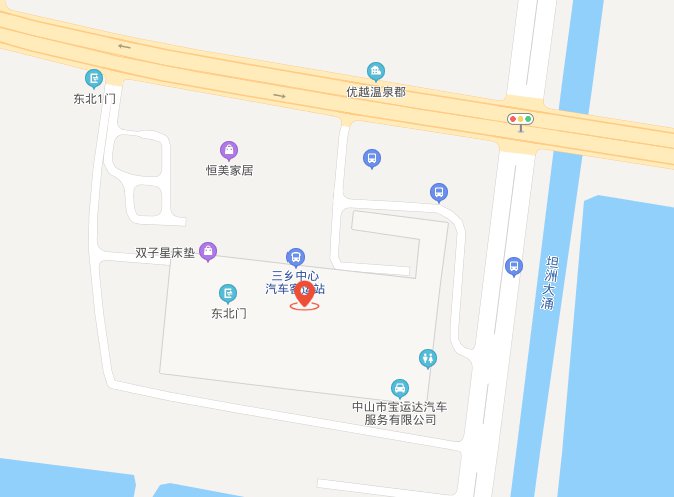Select the 三乡中心汽车客运站 bus station marker
The width and height of the screenshot is (674, 497).
coord(295,257)
